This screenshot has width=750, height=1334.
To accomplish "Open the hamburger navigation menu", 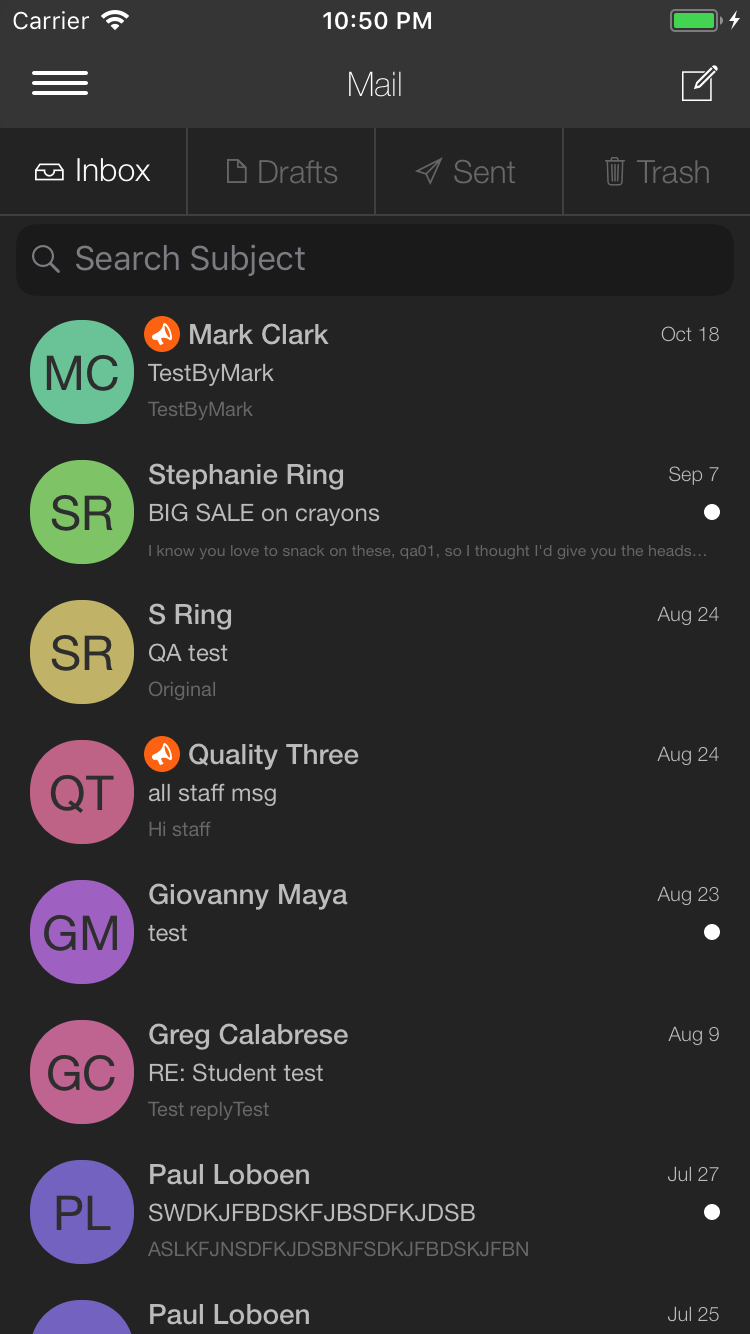I will 60,84.
